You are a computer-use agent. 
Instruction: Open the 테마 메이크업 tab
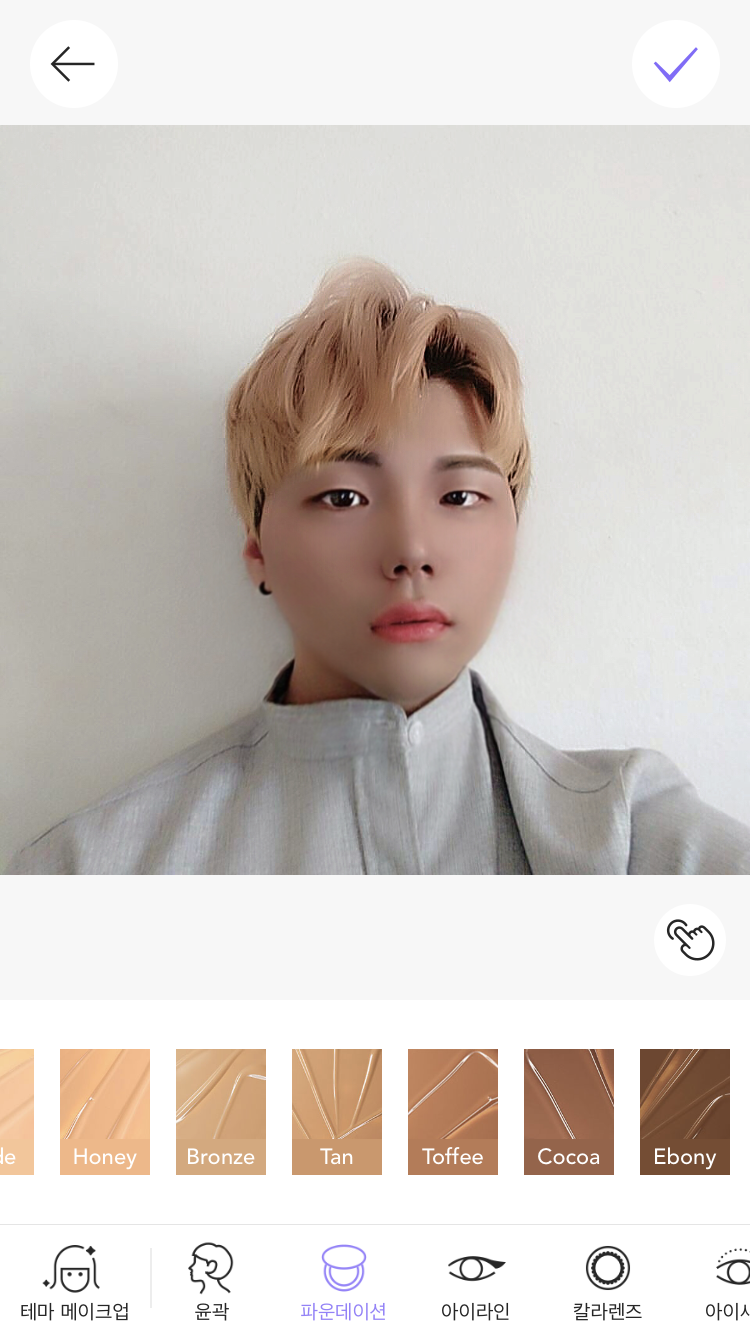pos(75,1283)
